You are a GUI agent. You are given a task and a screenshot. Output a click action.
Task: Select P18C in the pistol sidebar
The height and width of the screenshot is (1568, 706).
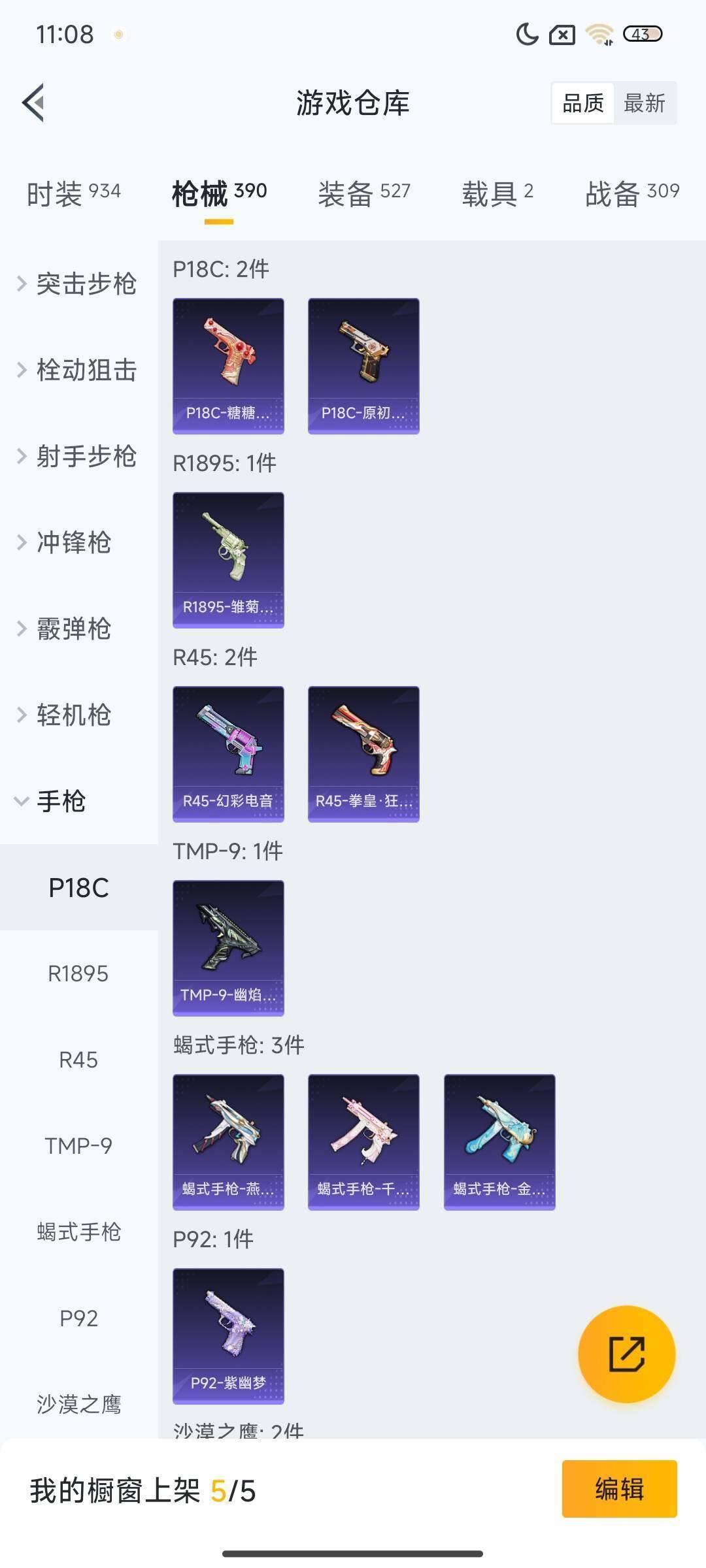[78, 887]
